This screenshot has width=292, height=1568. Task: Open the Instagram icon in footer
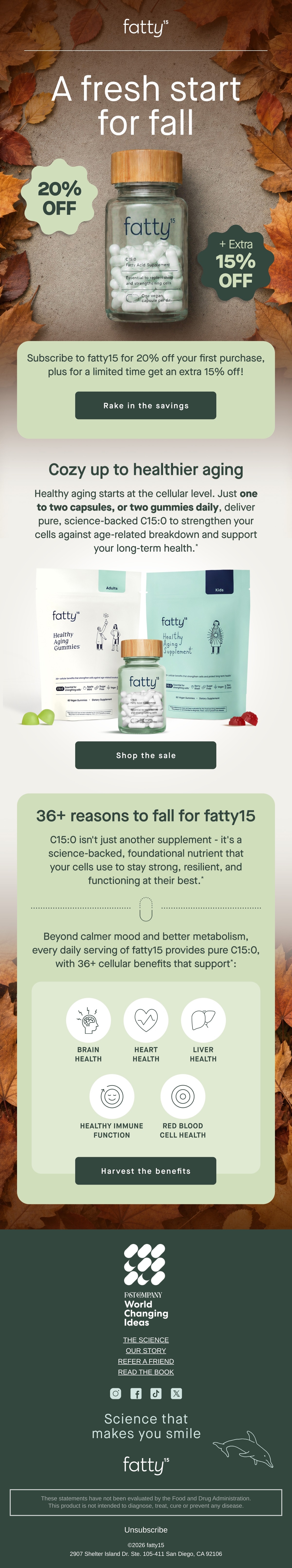116,1393
